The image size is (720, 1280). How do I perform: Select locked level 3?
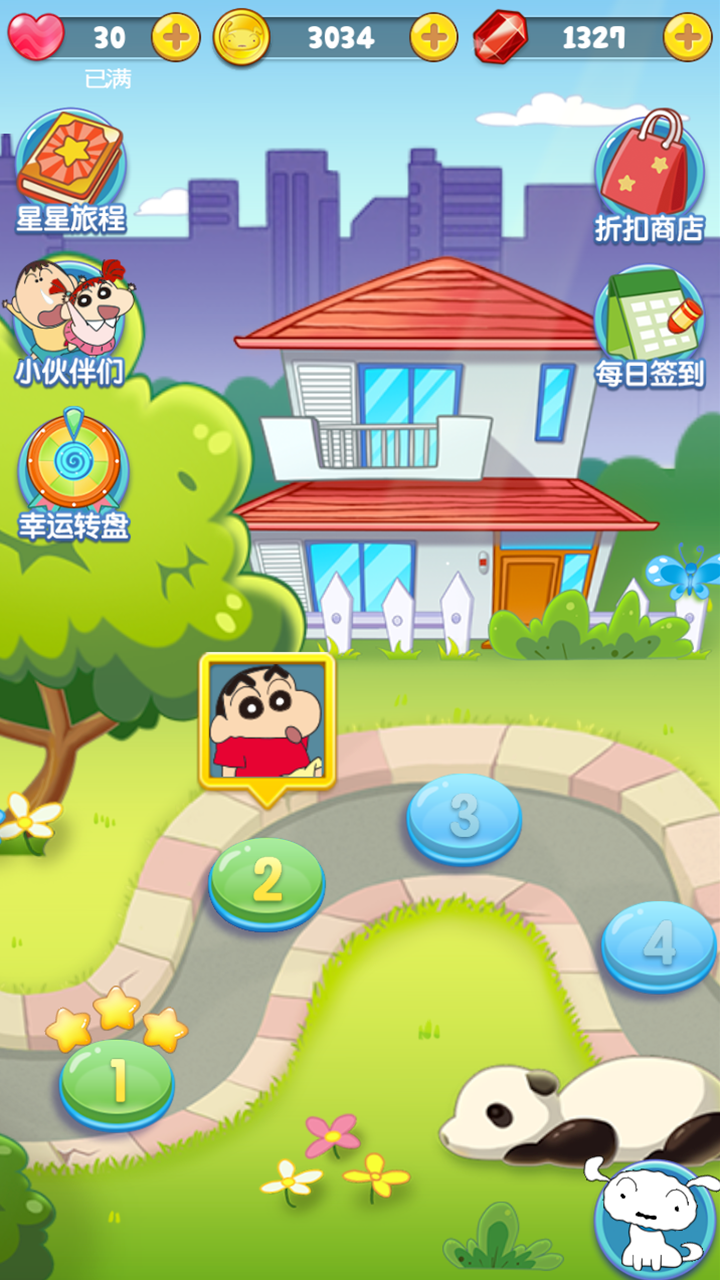pyautogui.click(x=464, y=817)
